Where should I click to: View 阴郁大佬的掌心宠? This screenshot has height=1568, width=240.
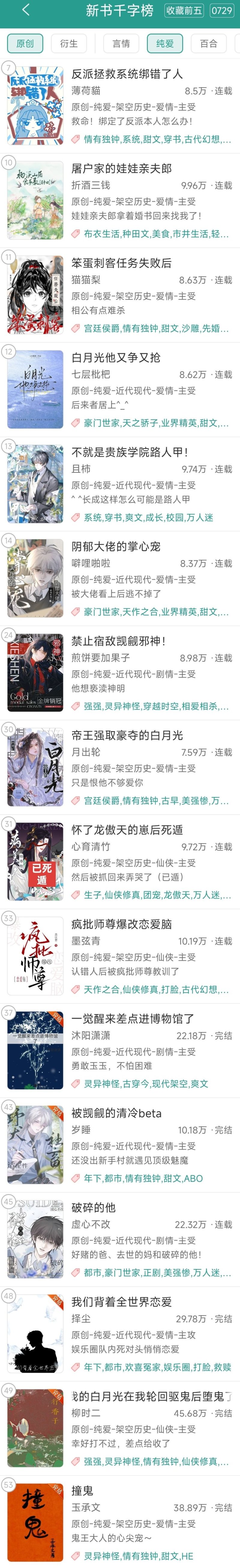[116, 546]
